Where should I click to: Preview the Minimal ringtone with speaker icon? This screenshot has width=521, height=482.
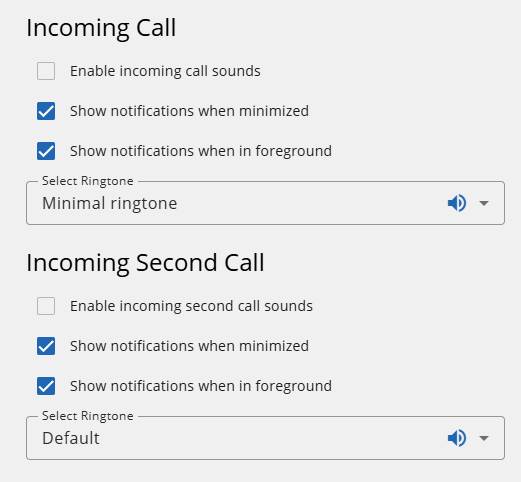pyautogui.click(x=457, y=203)
